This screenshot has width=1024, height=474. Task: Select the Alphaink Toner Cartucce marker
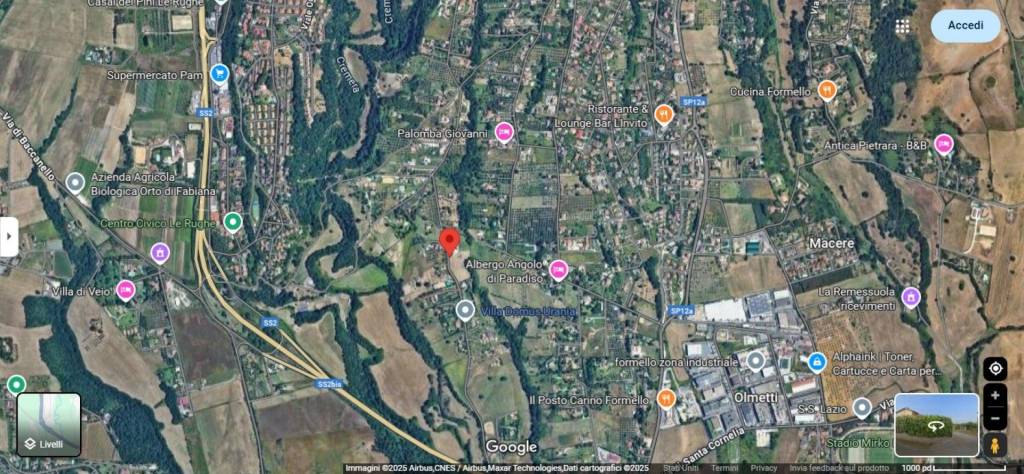[x=817, y=361]
